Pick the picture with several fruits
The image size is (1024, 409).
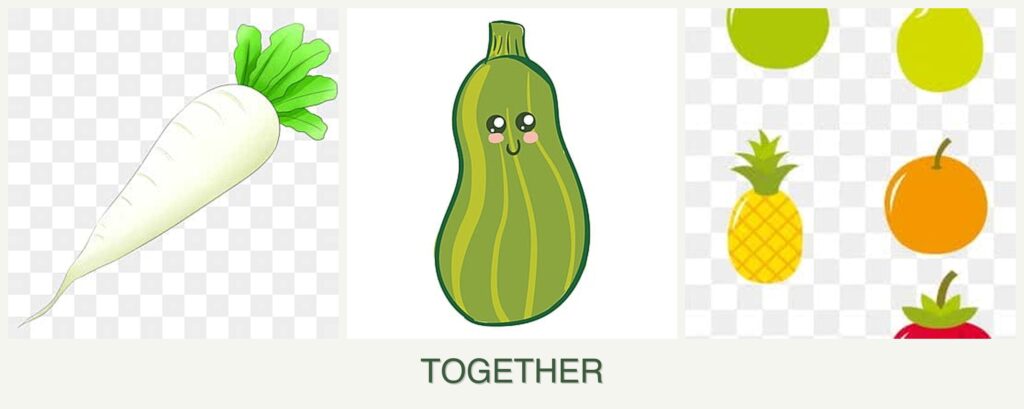tap(850, 173)
